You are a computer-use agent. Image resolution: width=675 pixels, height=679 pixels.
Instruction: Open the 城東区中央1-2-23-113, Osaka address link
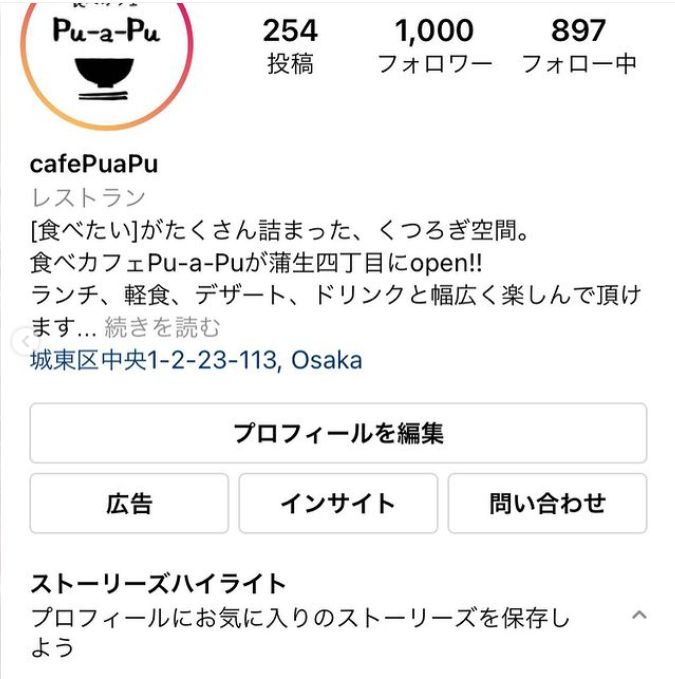coord(196,360)
